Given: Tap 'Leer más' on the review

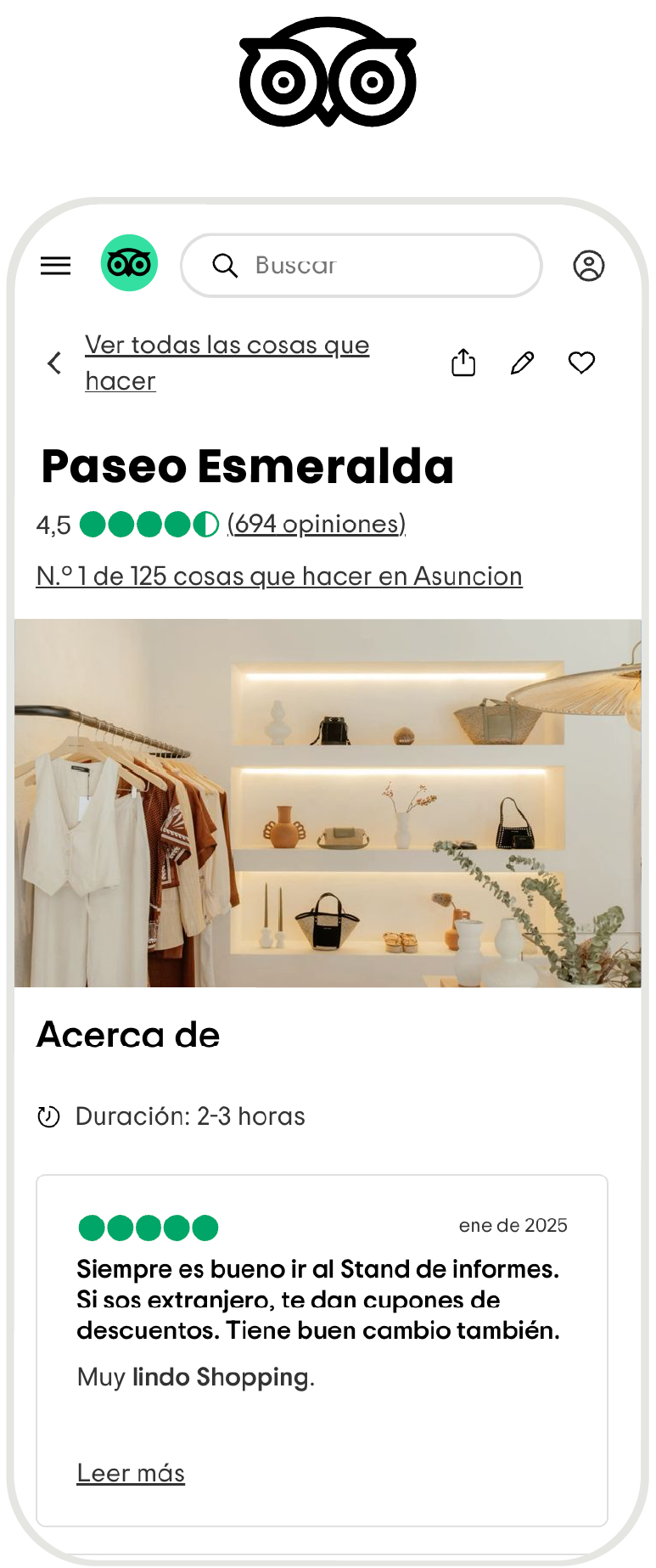Looking at the screenshot, I should (131, 1472).
